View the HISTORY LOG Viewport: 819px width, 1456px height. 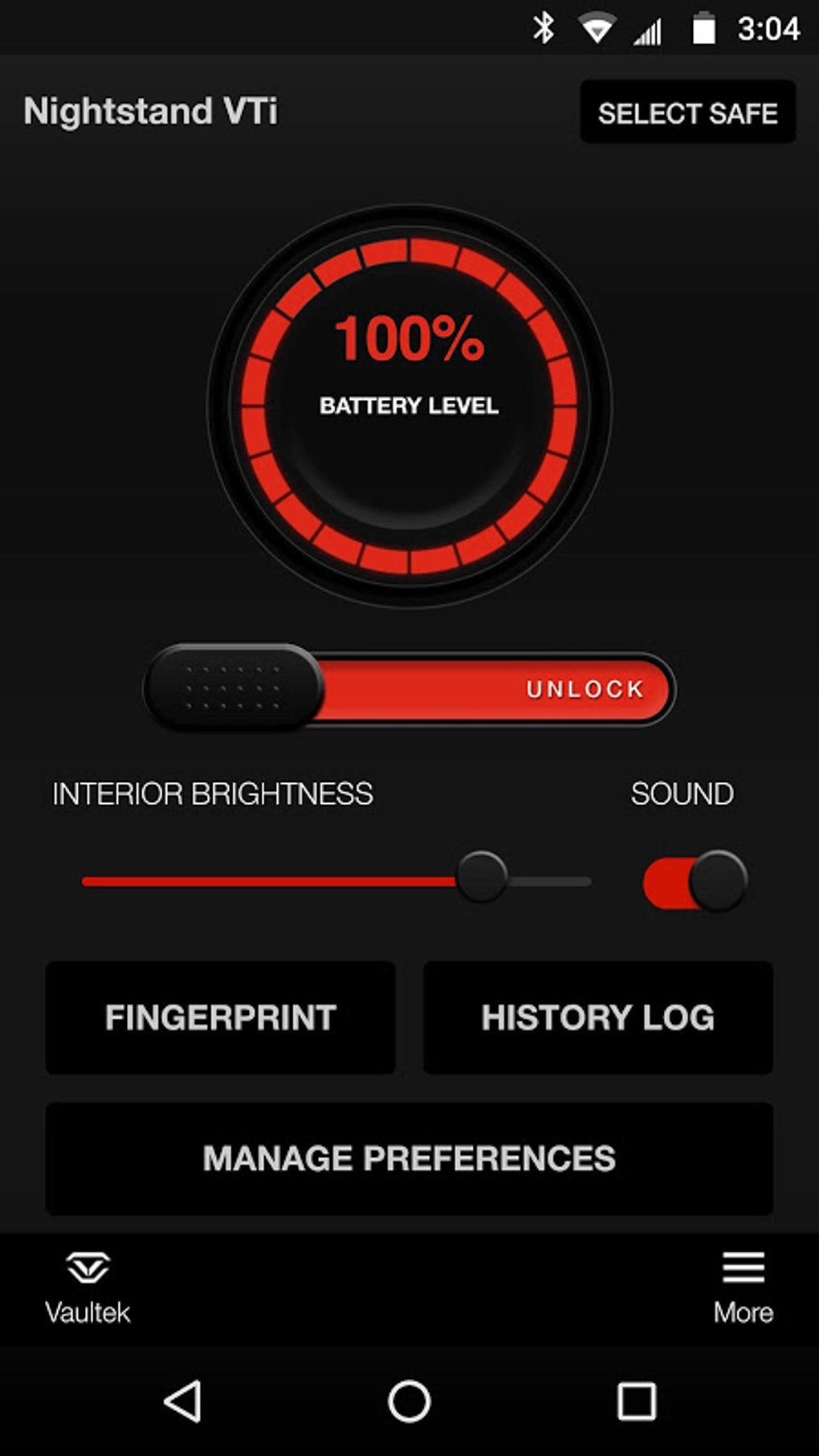[597, 1018]
